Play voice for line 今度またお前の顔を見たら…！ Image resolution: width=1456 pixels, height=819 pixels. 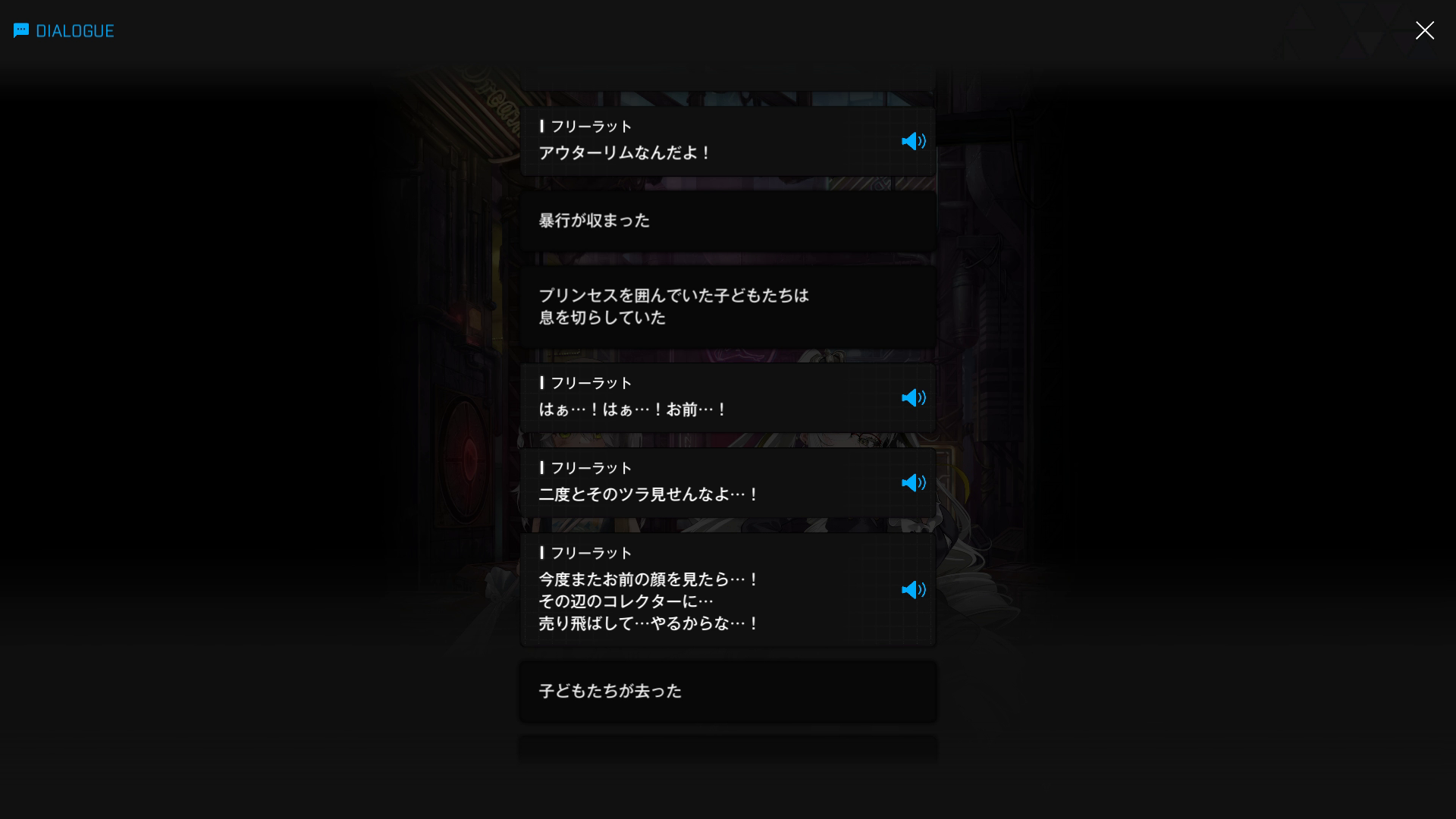coord(913,590)
